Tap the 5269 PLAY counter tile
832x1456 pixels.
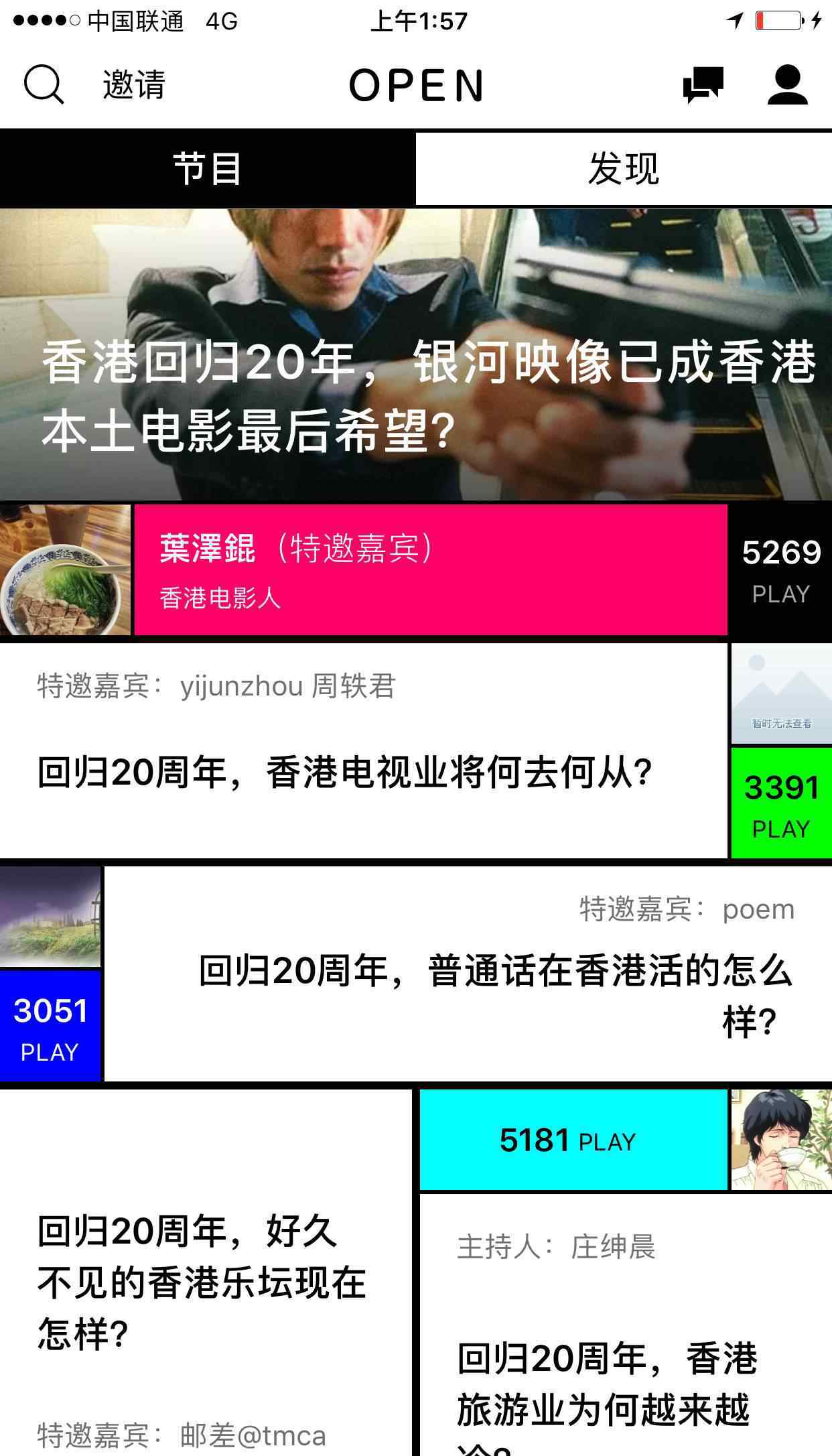pyautogui.click(x=781, y=570)
